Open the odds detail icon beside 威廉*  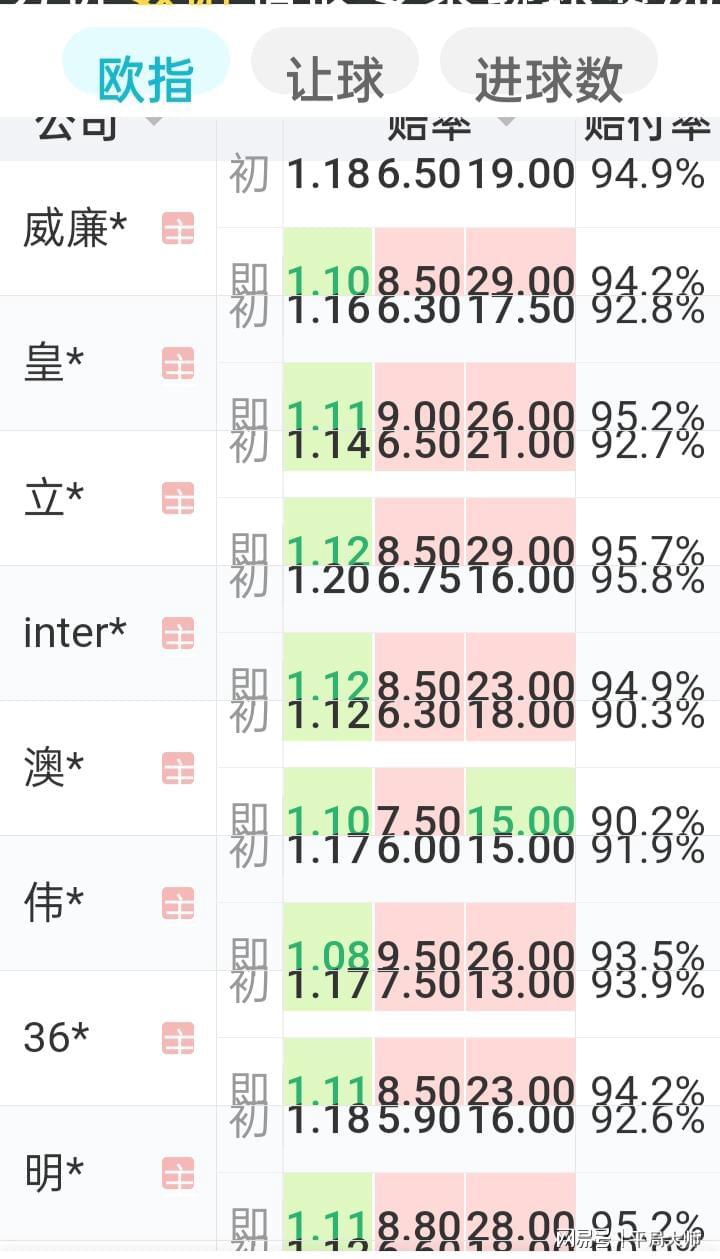click(x=178, y=228)
